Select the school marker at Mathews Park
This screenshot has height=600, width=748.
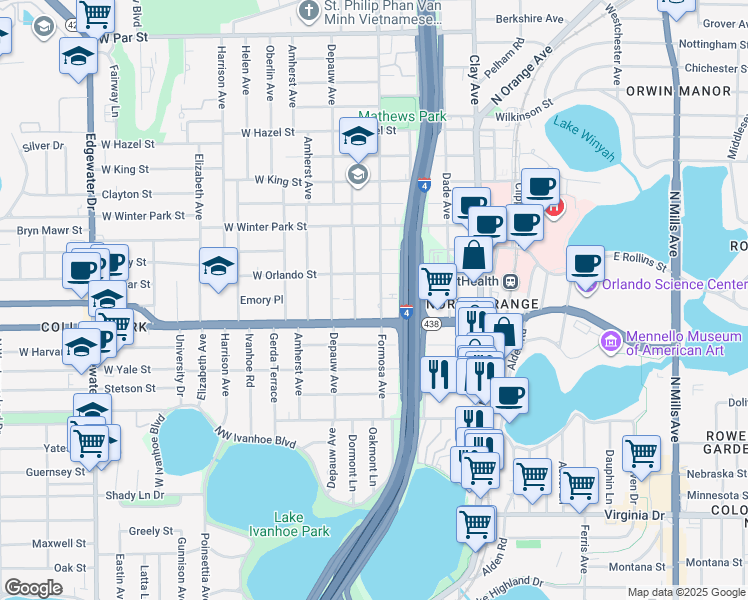[357, 136]
